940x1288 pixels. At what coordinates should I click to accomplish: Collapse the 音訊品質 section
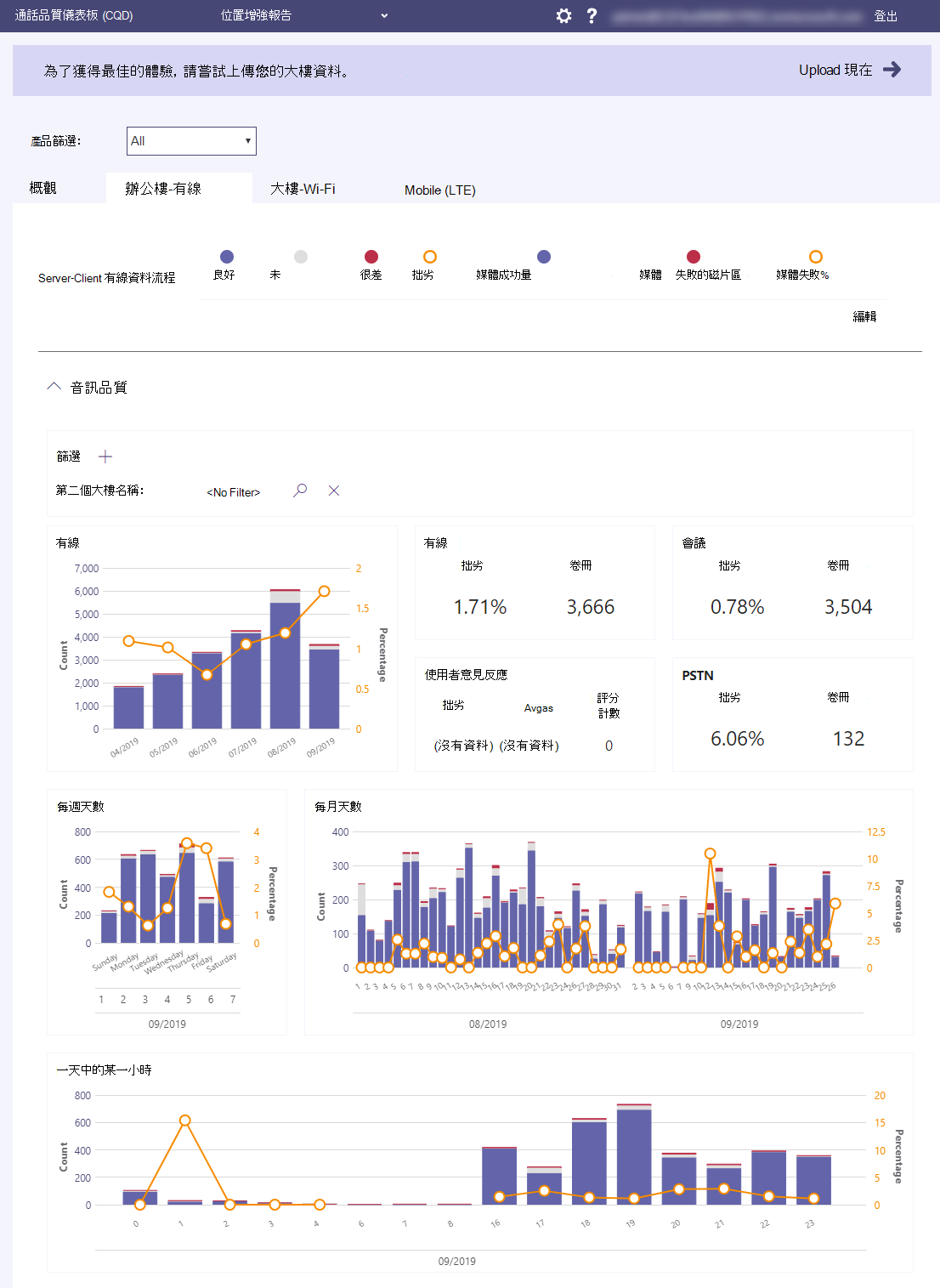tap(54, 387)
